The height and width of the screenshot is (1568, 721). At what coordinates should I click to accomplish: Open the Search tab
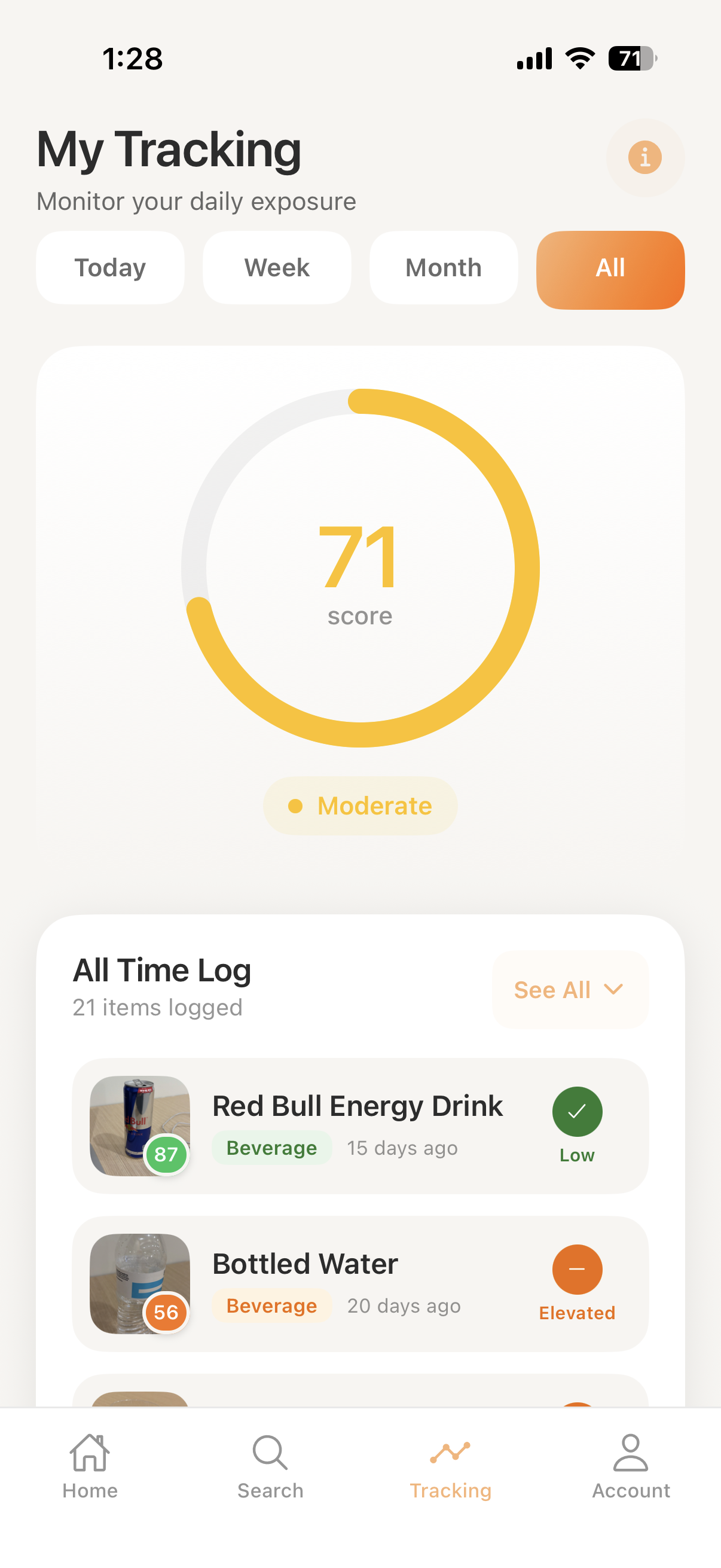pyautogui.click(x=270, y=1466)
